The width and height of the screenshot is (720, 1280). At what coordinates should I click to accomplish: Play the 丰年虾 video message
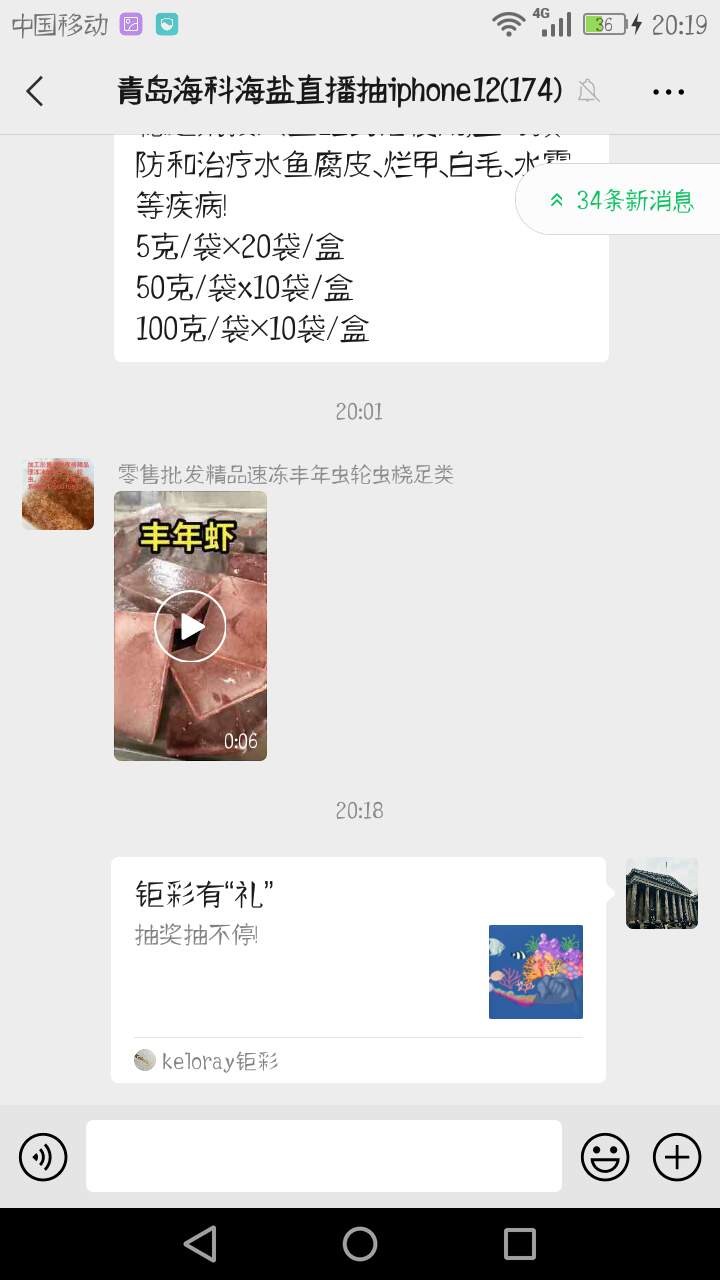tap(190, 626)
